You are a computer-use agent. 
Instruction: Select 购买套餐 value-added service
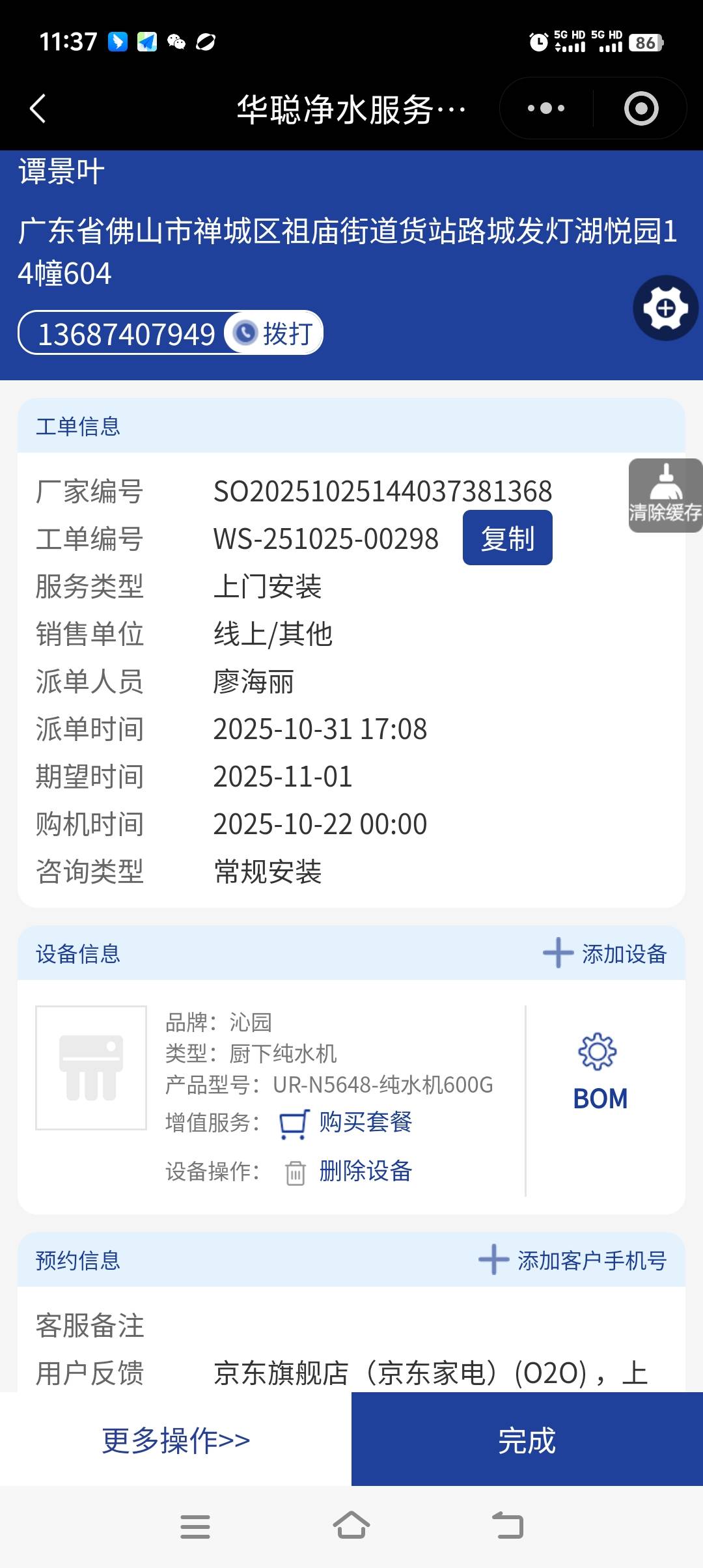point(365,1122)
